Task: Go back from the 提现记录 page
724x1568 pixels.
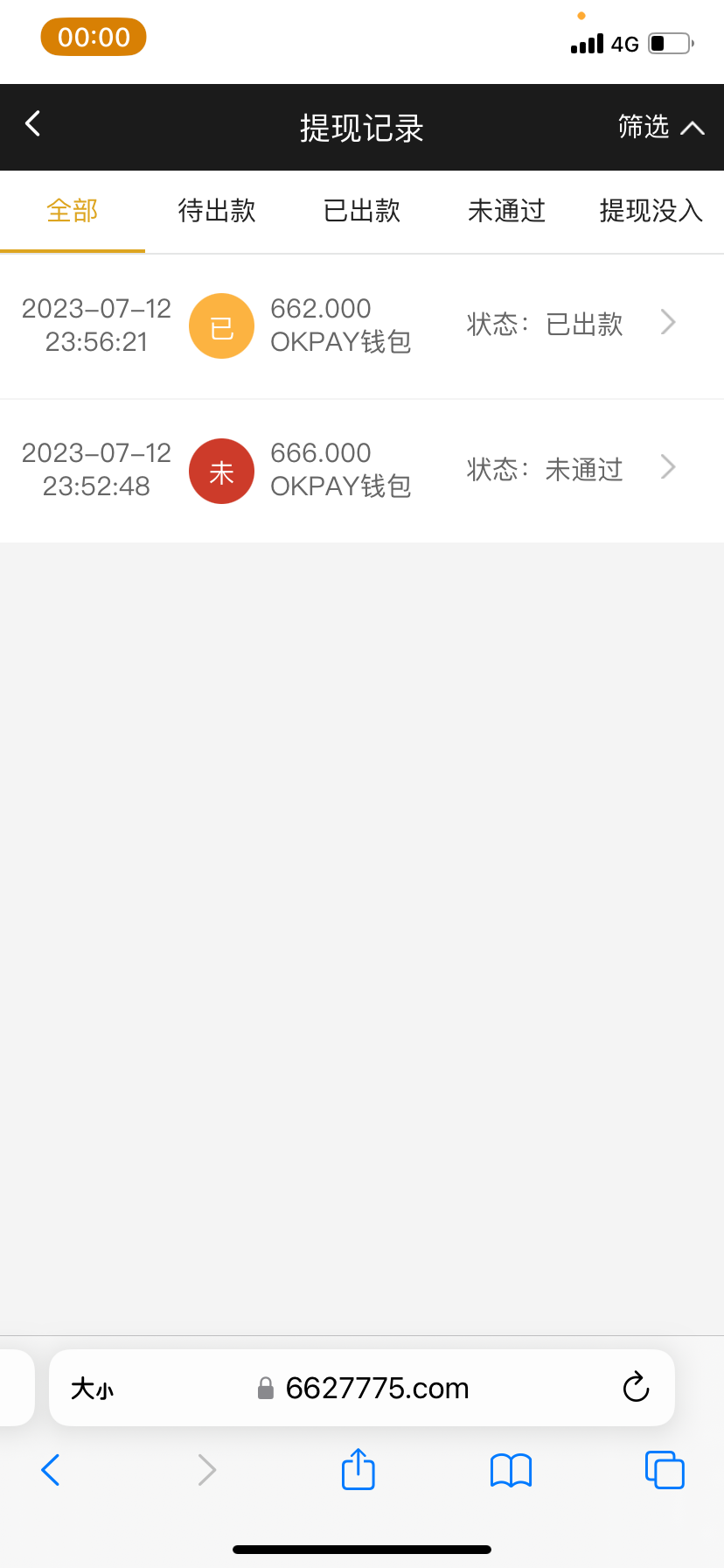Action: 33,124
